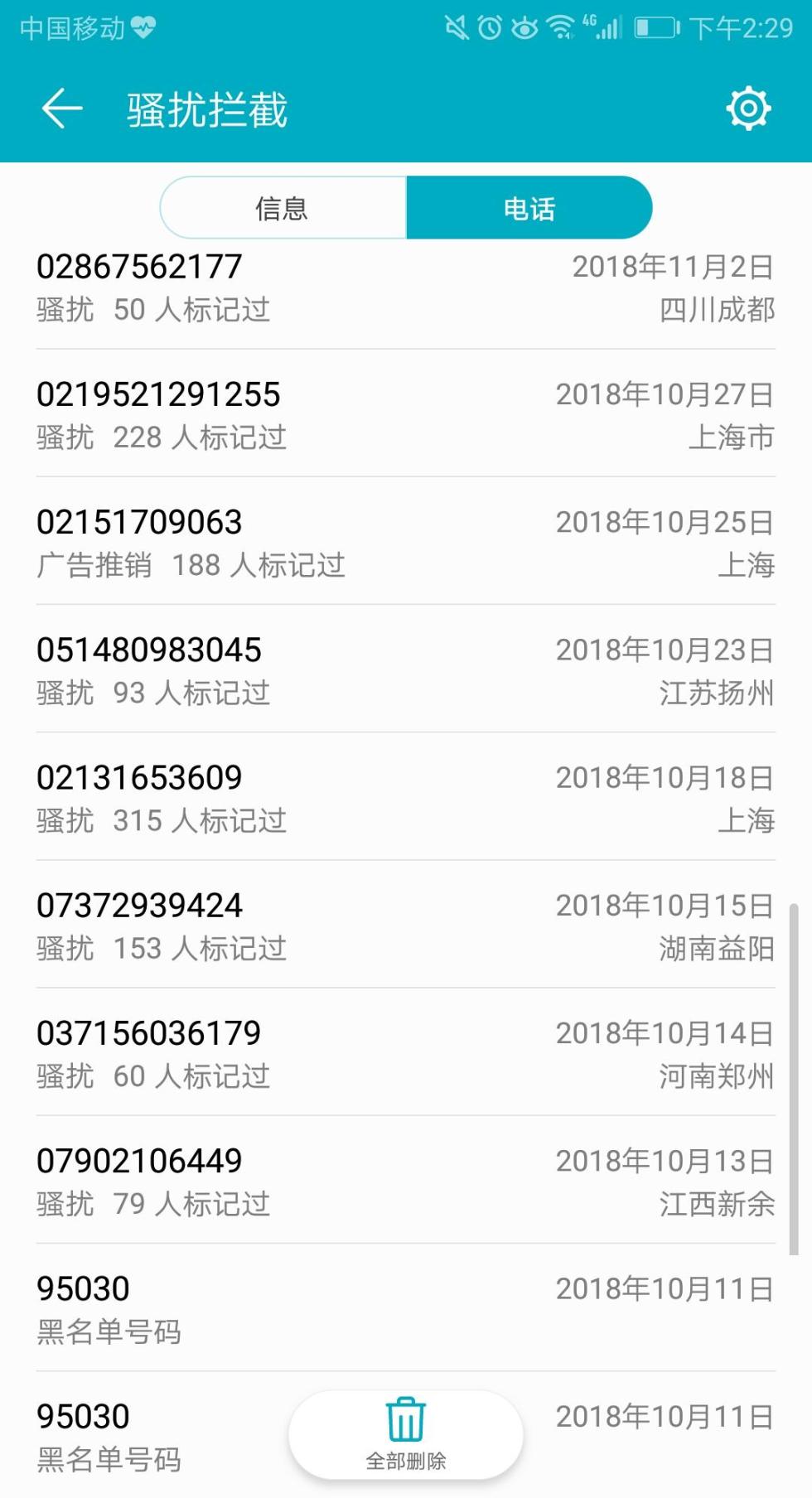812x1498 pixels.
Task: Tap the 广告推销 call entry 02151709063
Action: [x=406, y=543]
